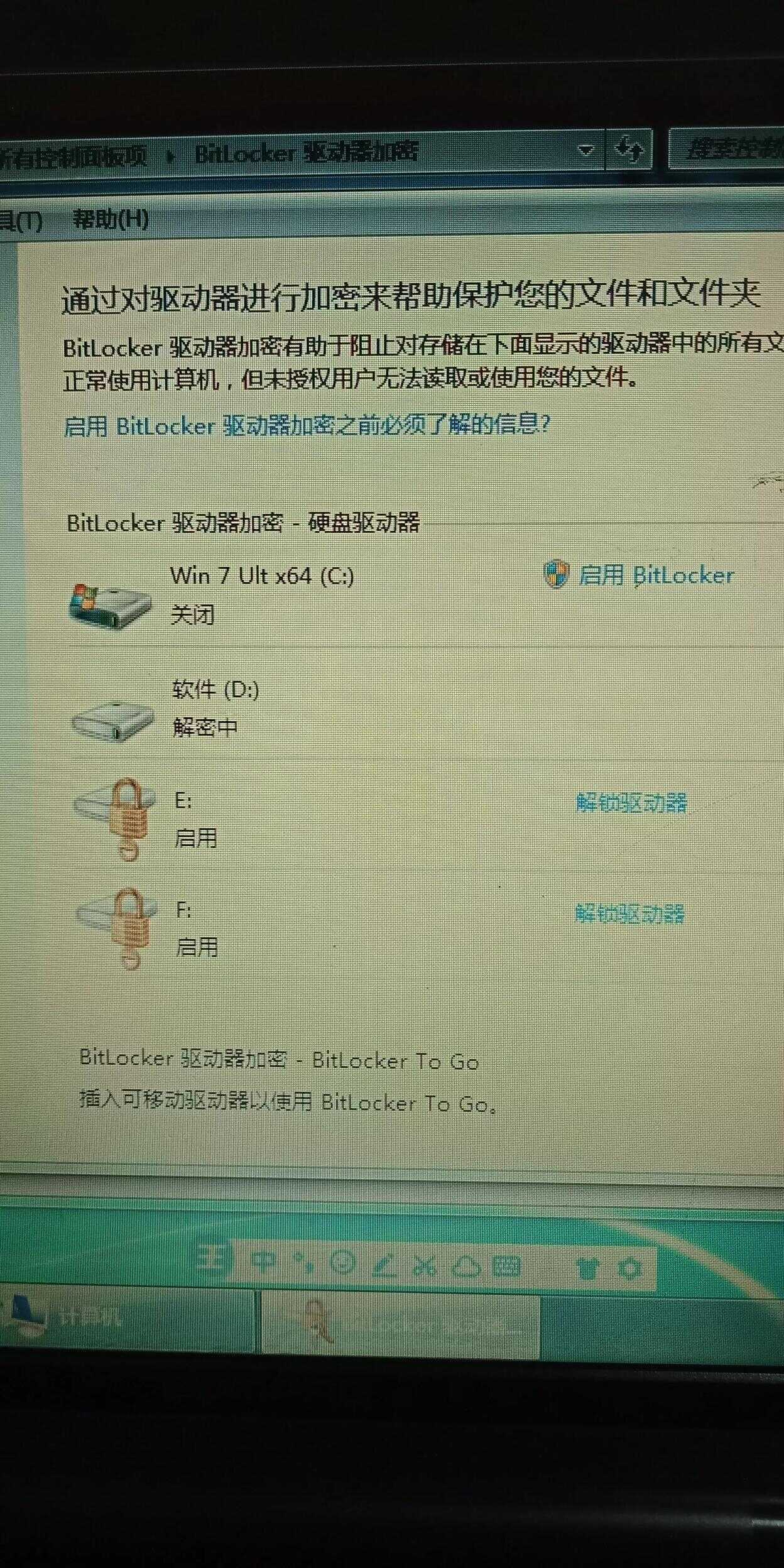Open the 帮助(H) menu
Image resolution: width=784 pixels, height=1568 pixels.
pyautogui.click(x=111, y=219)
